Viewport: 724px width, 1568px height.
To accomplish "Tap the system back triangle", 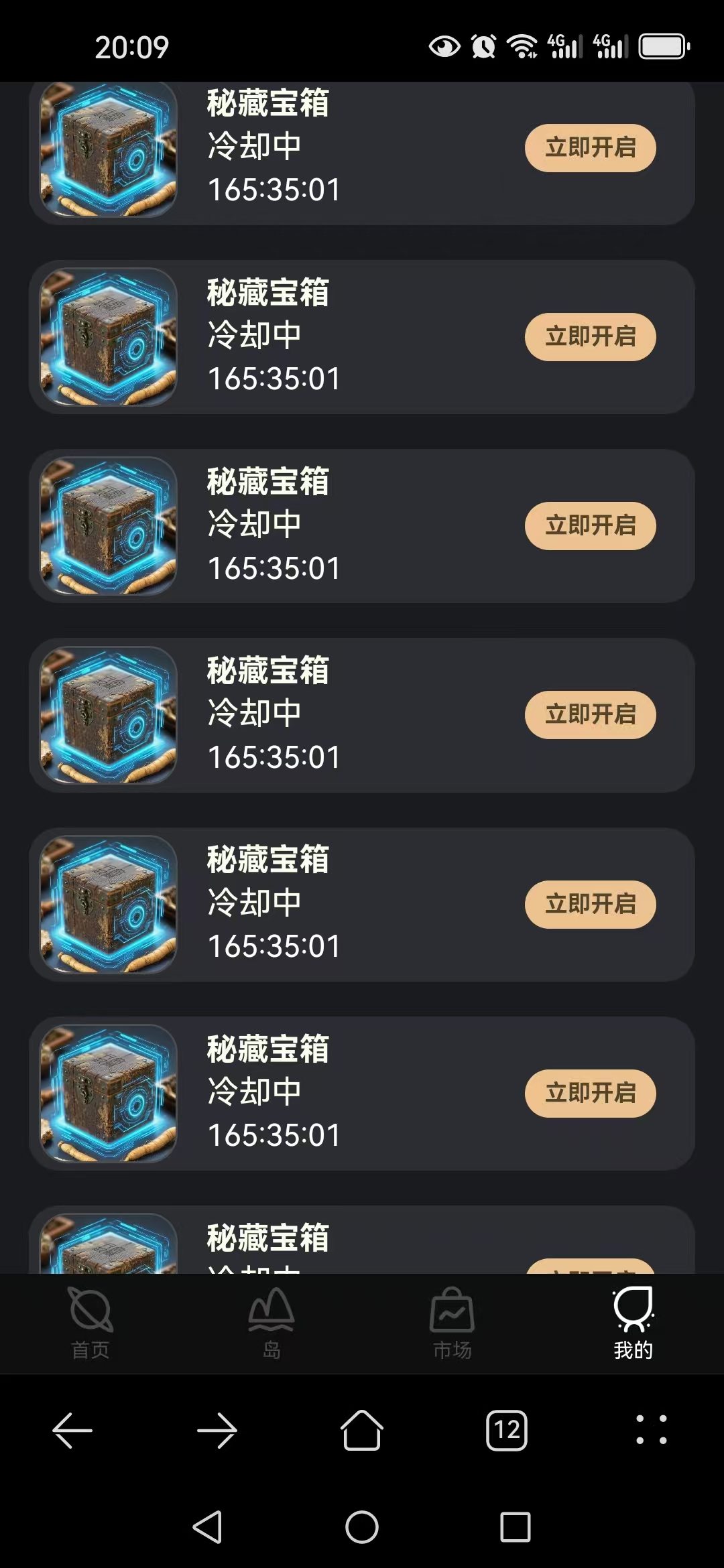I will (208, 1527).
